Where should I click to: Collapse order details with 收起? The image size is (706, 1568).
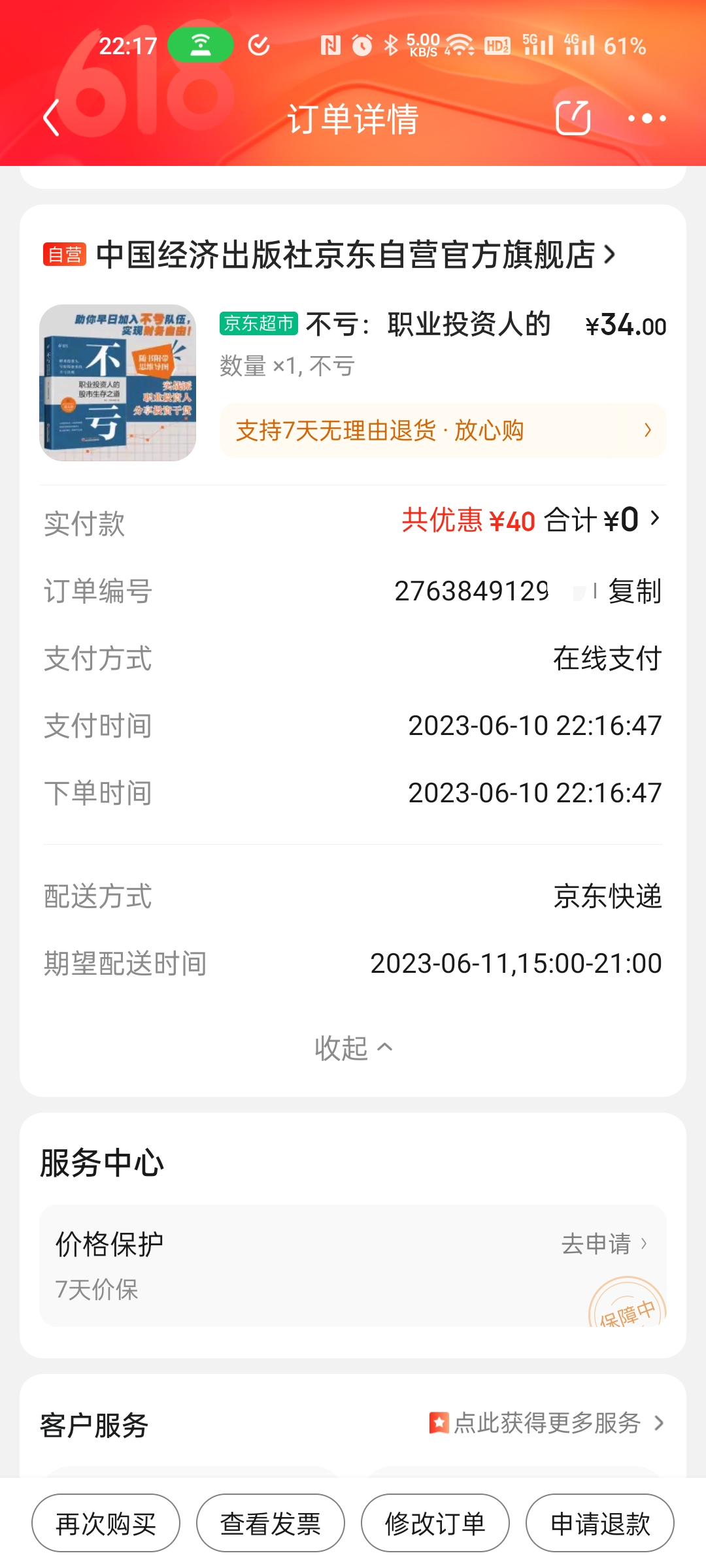[353, 1048]
